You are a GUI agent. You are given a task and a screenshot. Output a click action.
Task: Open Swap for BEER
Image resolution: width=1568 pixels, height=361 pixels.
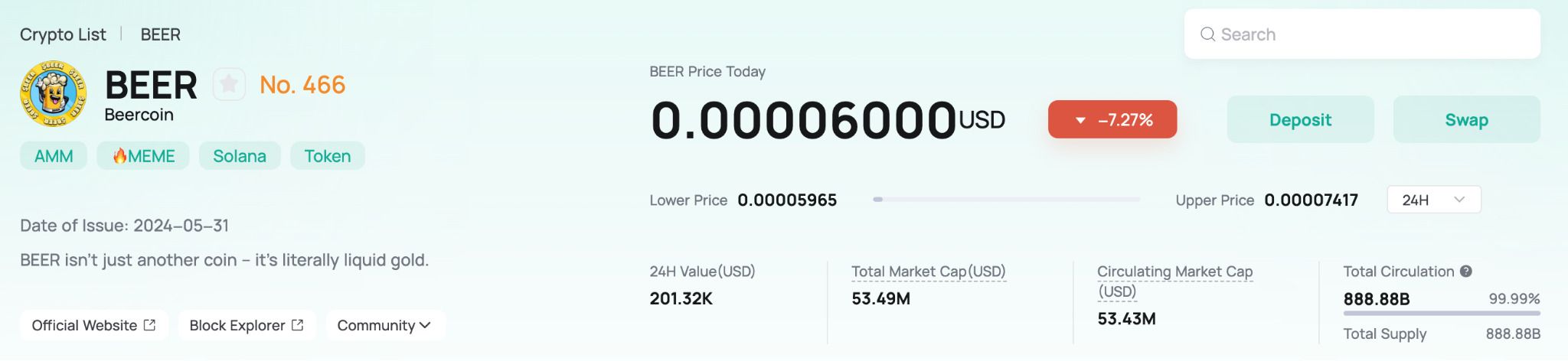point(1466,119)
